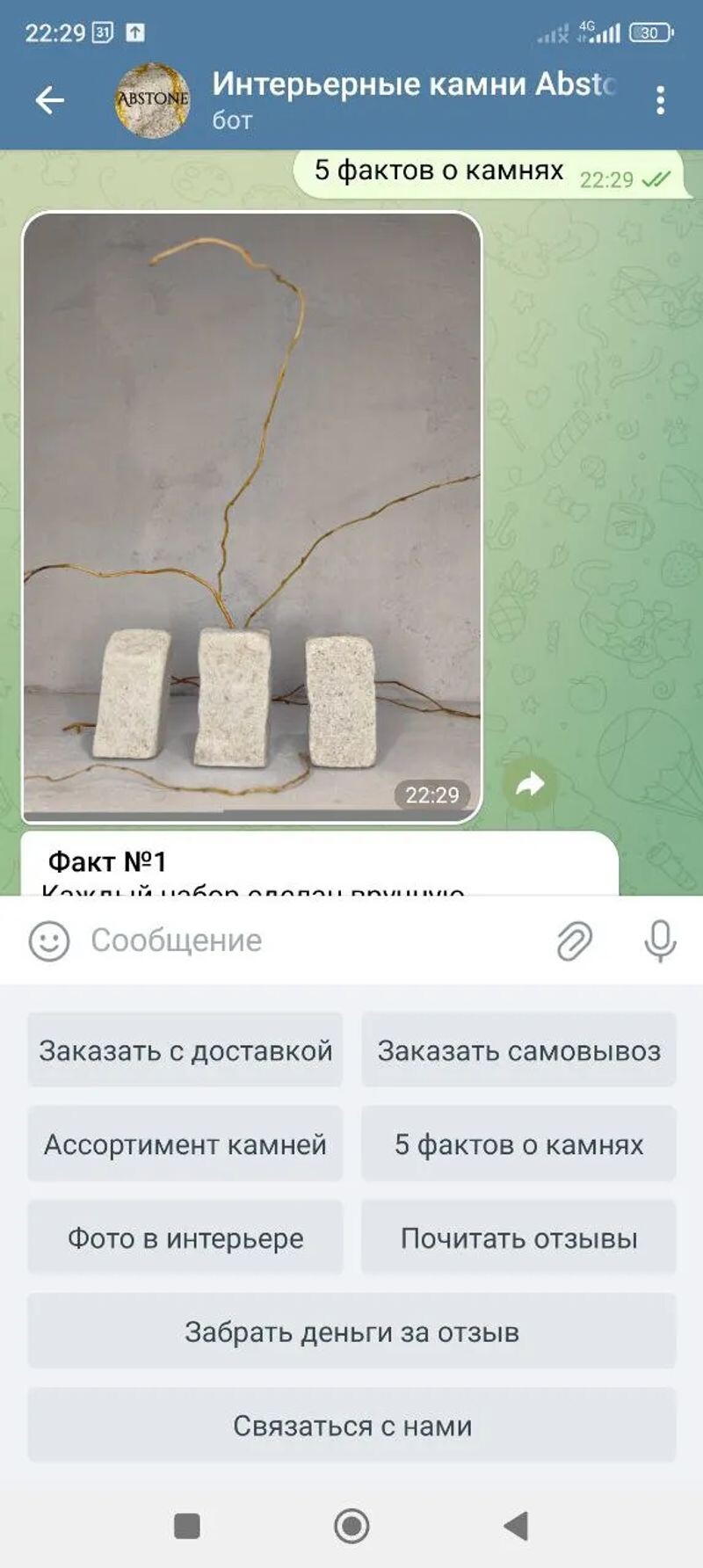View Фото в интерьере
Image resolution: width=703 pixels, height=1568 pixels.
click(185, 1238)
